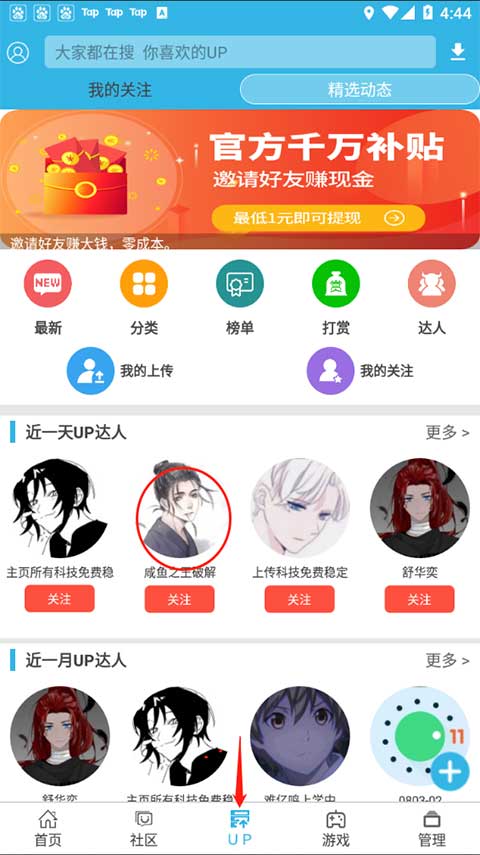480x855 pixels.
Task: Switch to 我的关注 tab
Action: tap(120, 89)
